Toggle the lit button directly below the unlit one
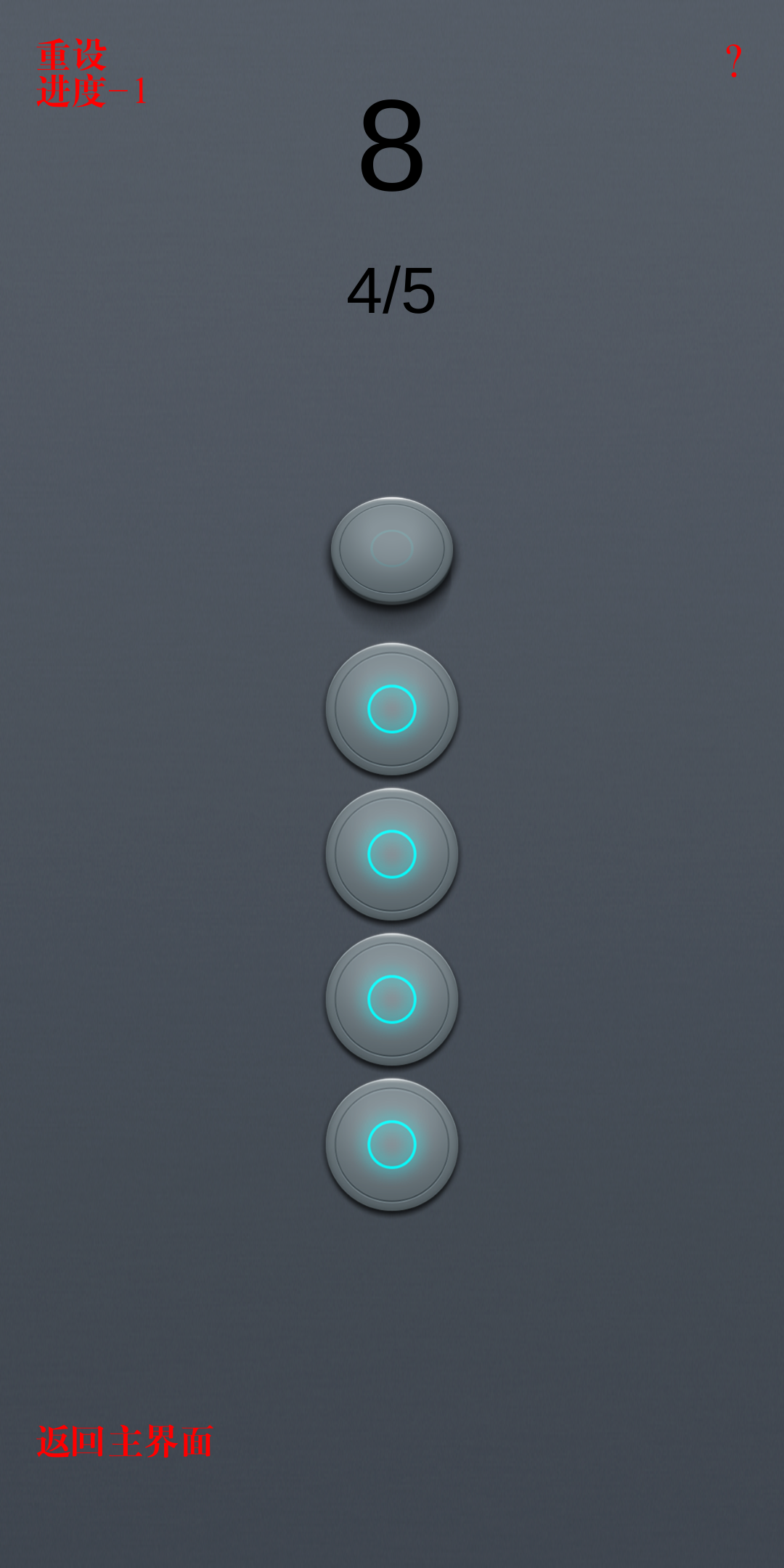 pyautogui.click(x=392, y=709)
